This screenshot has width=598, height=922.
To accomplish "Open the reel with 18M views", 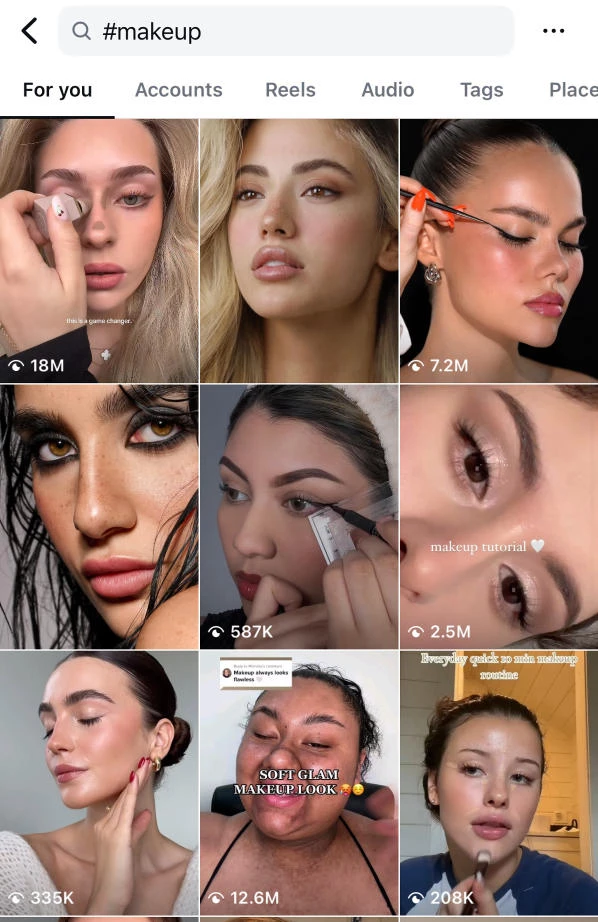I will click(99, 251).
